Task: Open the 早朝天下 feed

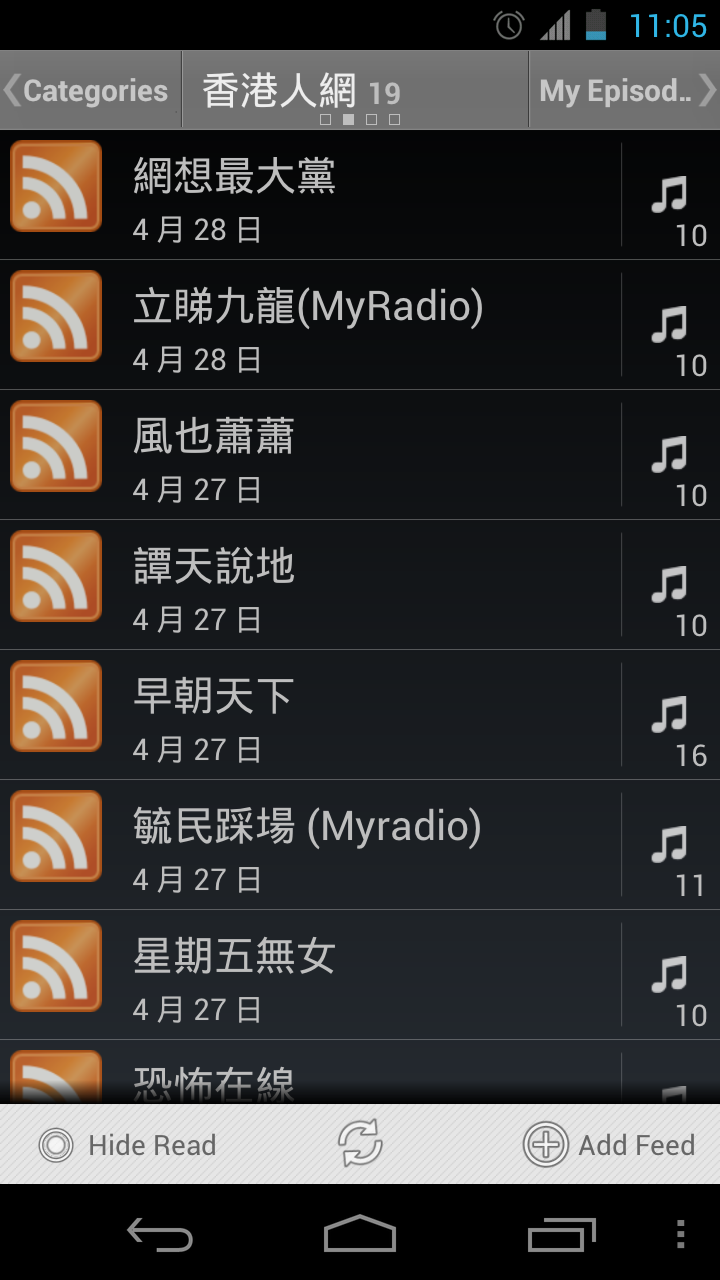Action: click(310, 716)
